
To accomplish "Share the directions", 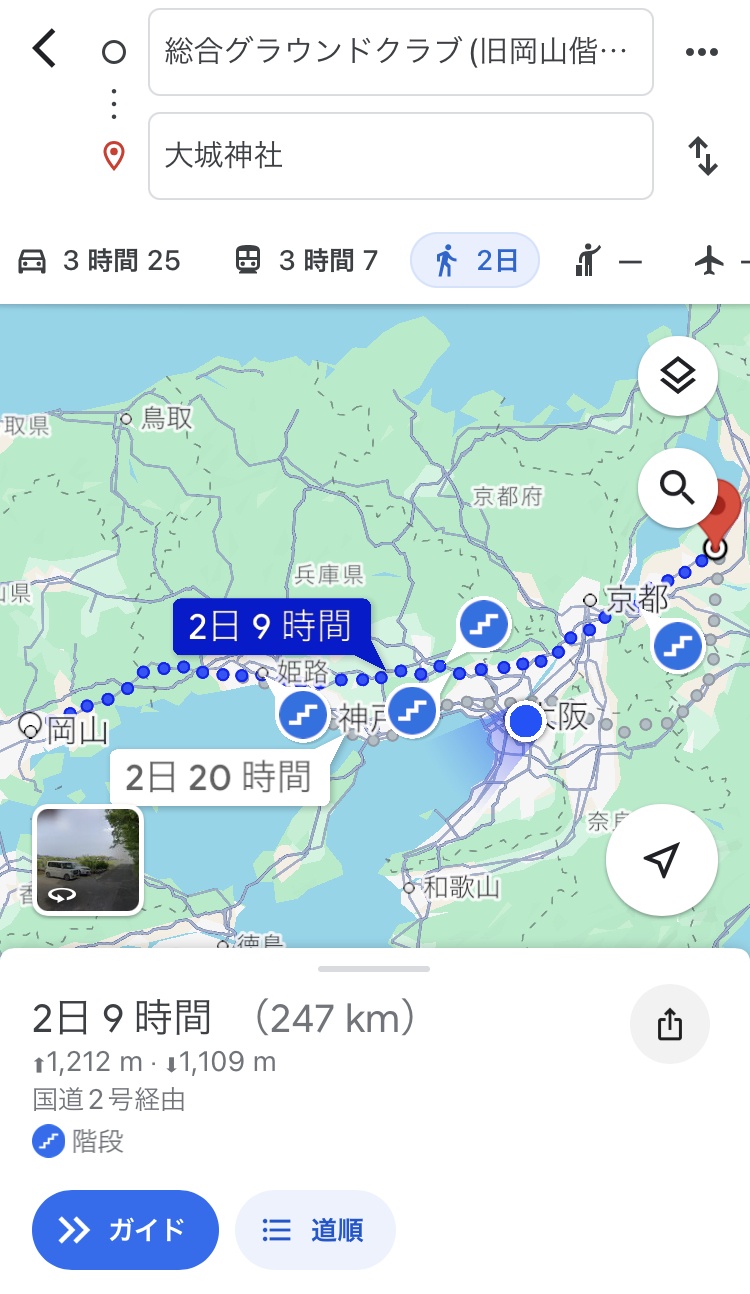I will pos(670,1024).
